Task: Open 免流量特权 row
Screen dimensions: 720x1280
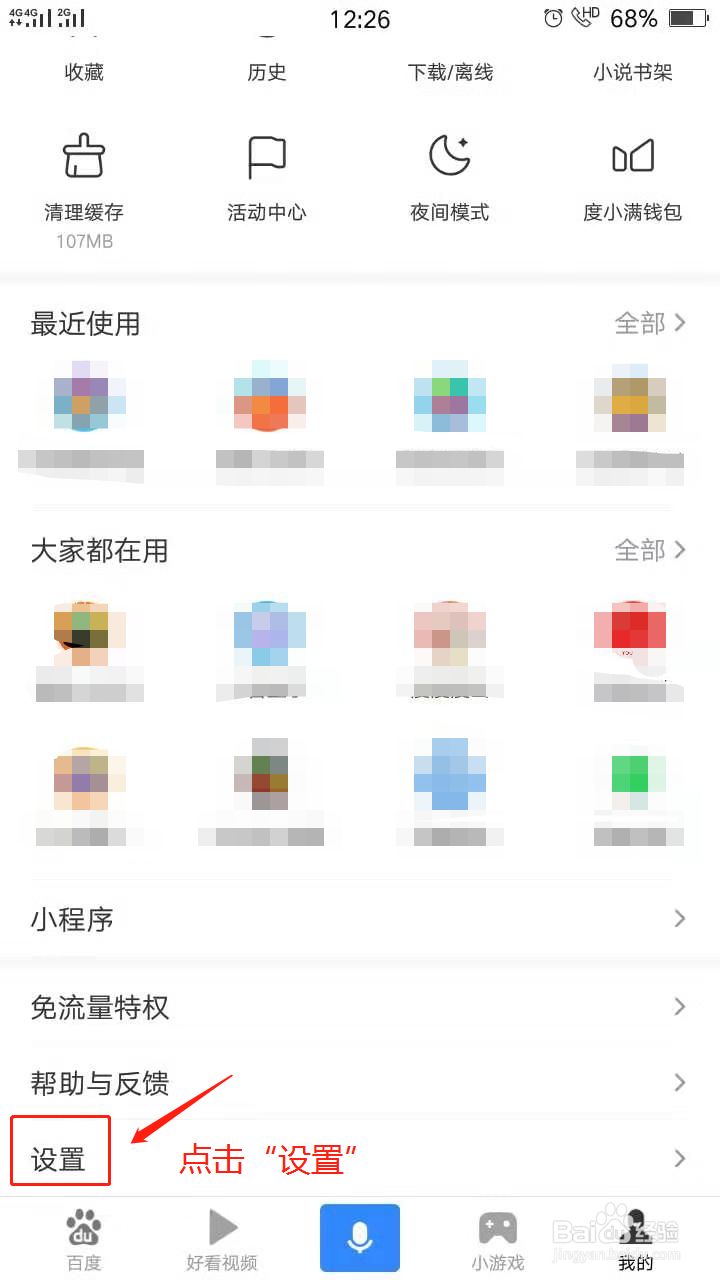Action: point(360,1007)
